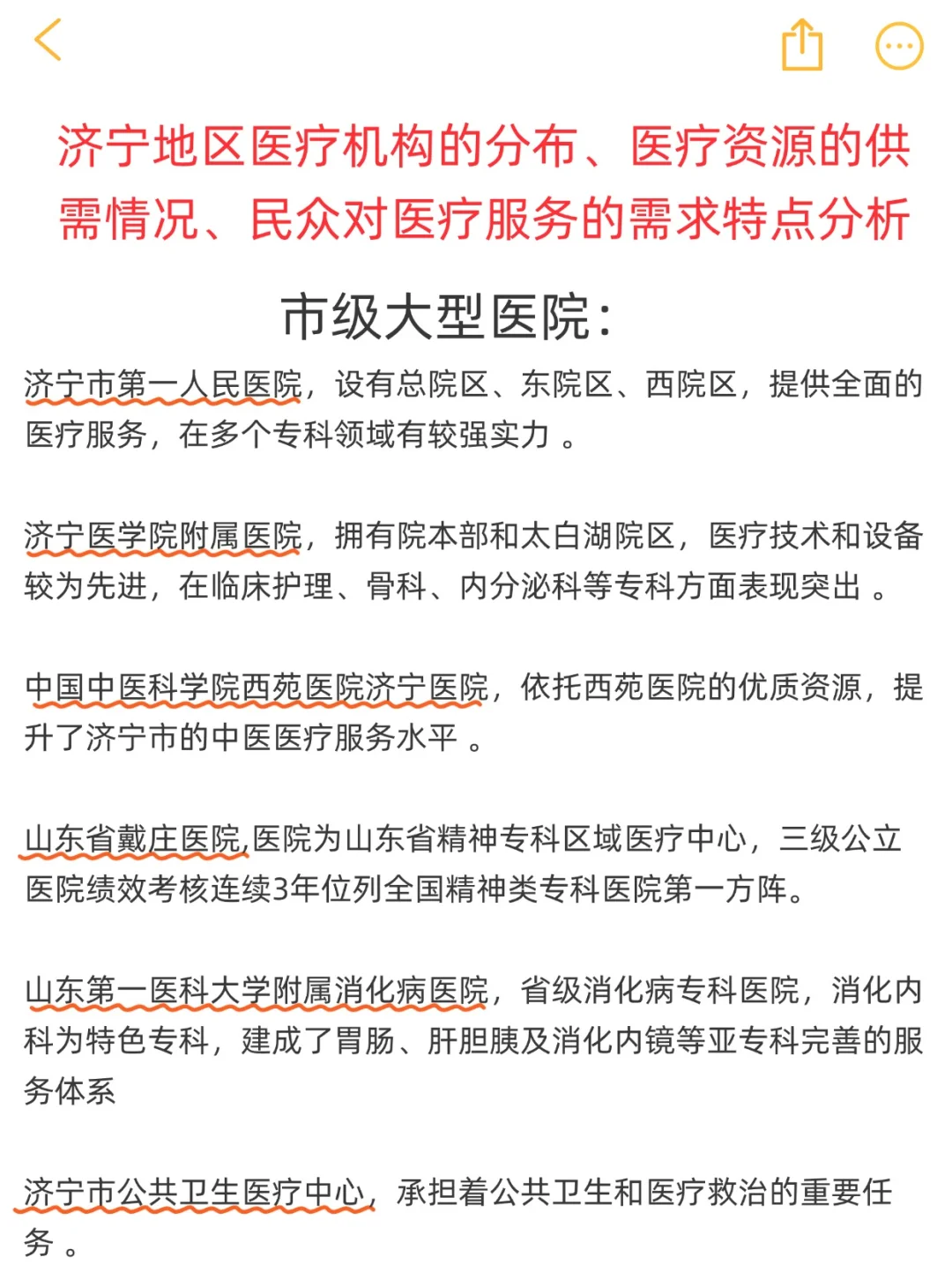Open the more options menu
952x1272 pixels.
pyautogui.click(x=898, y=46)
